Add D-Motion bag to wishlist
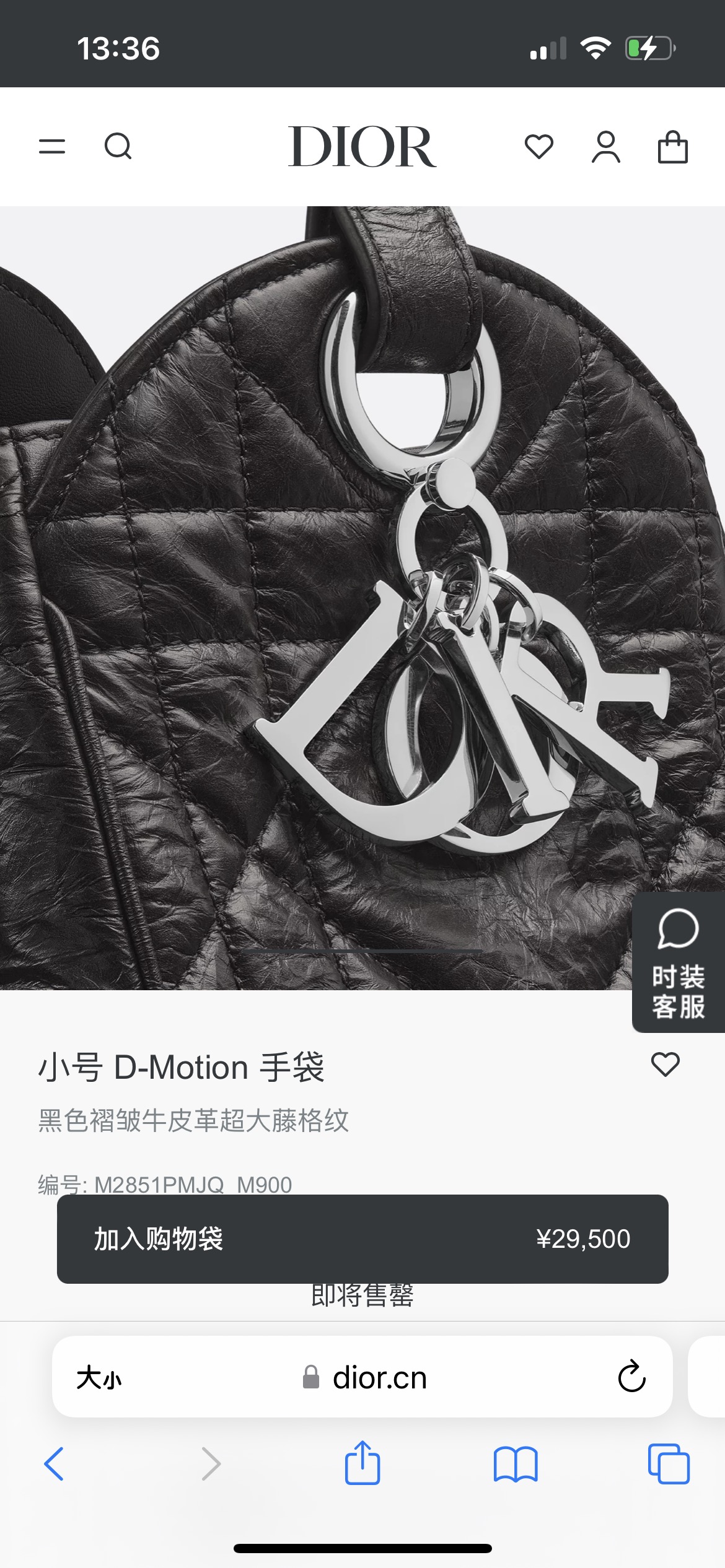 [665, 1065]
